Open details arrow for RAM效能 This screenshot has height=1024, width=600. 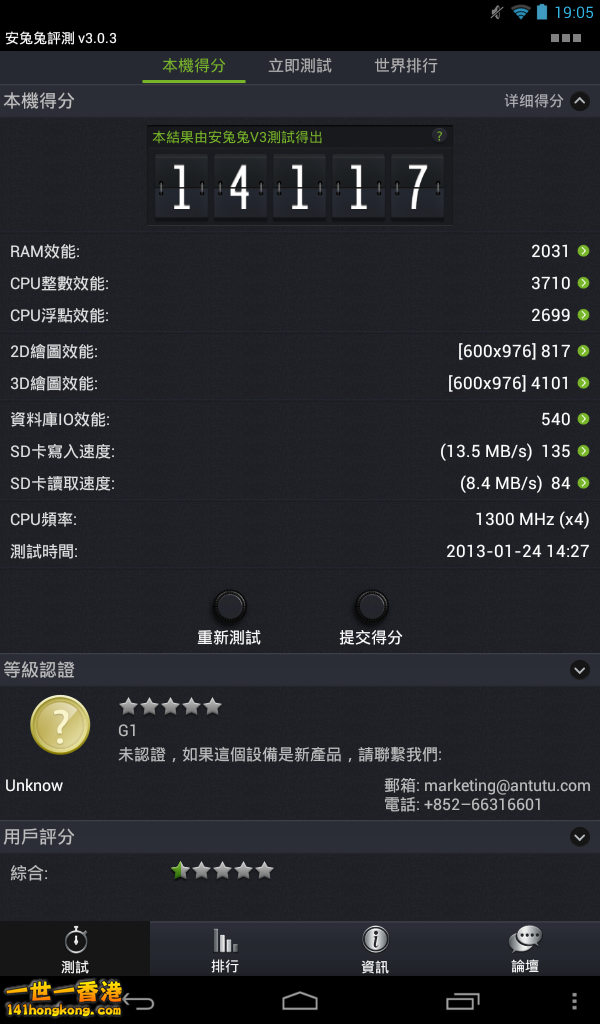tap(583, 252)
